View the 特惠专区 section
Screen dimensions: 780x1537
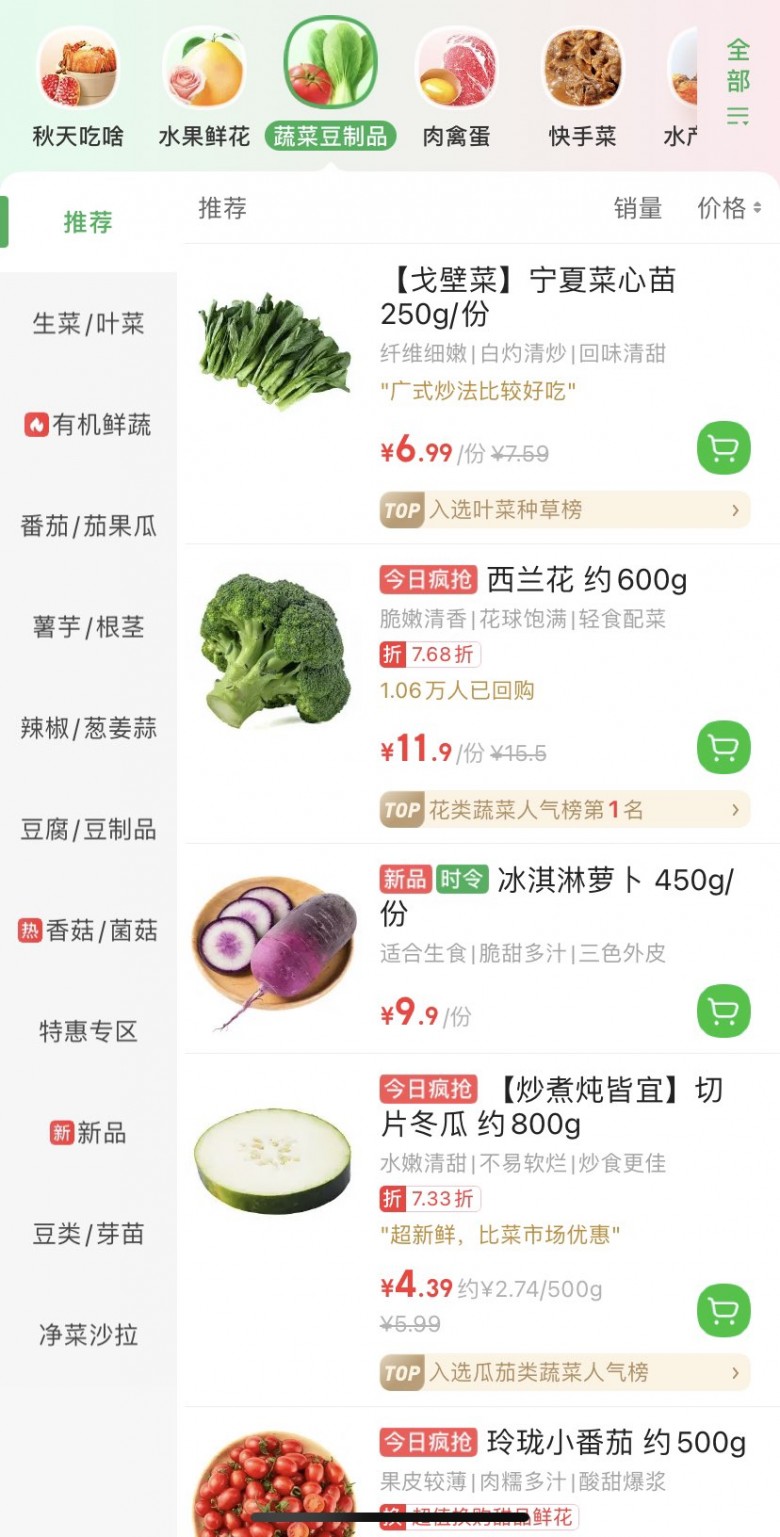88,1032
